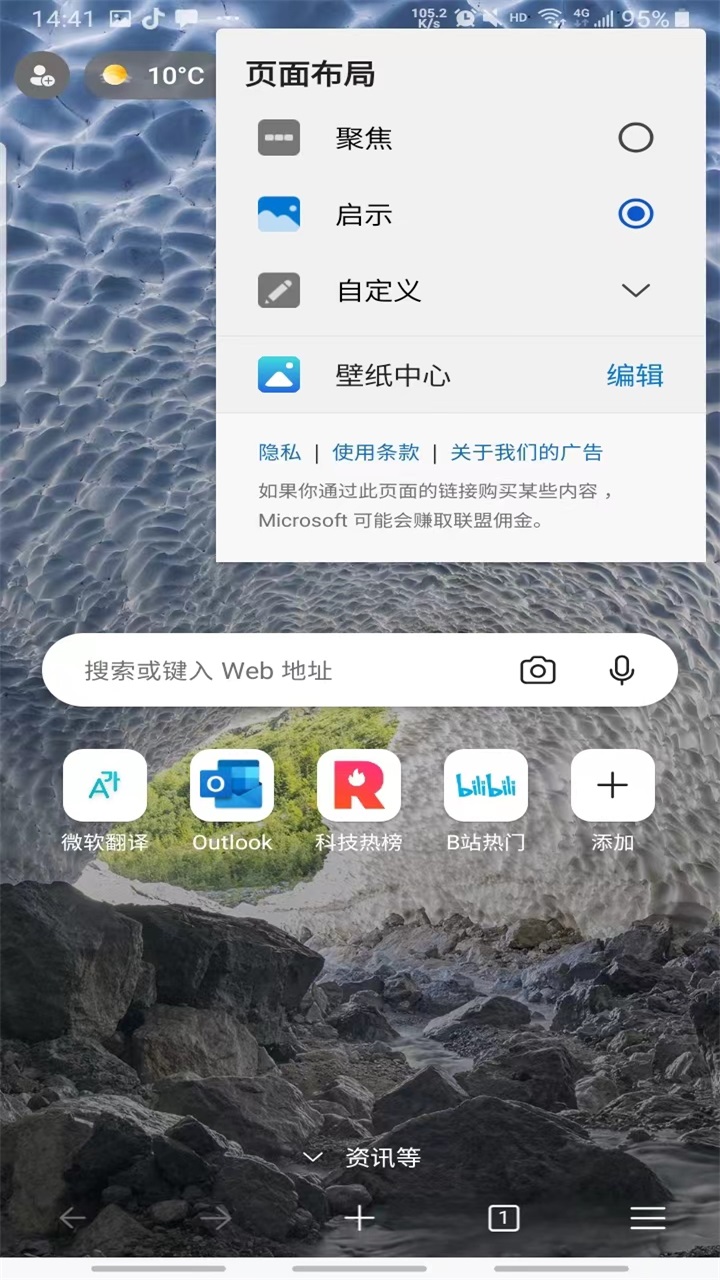Open 关于我们的广告 link

coord(527,452)
